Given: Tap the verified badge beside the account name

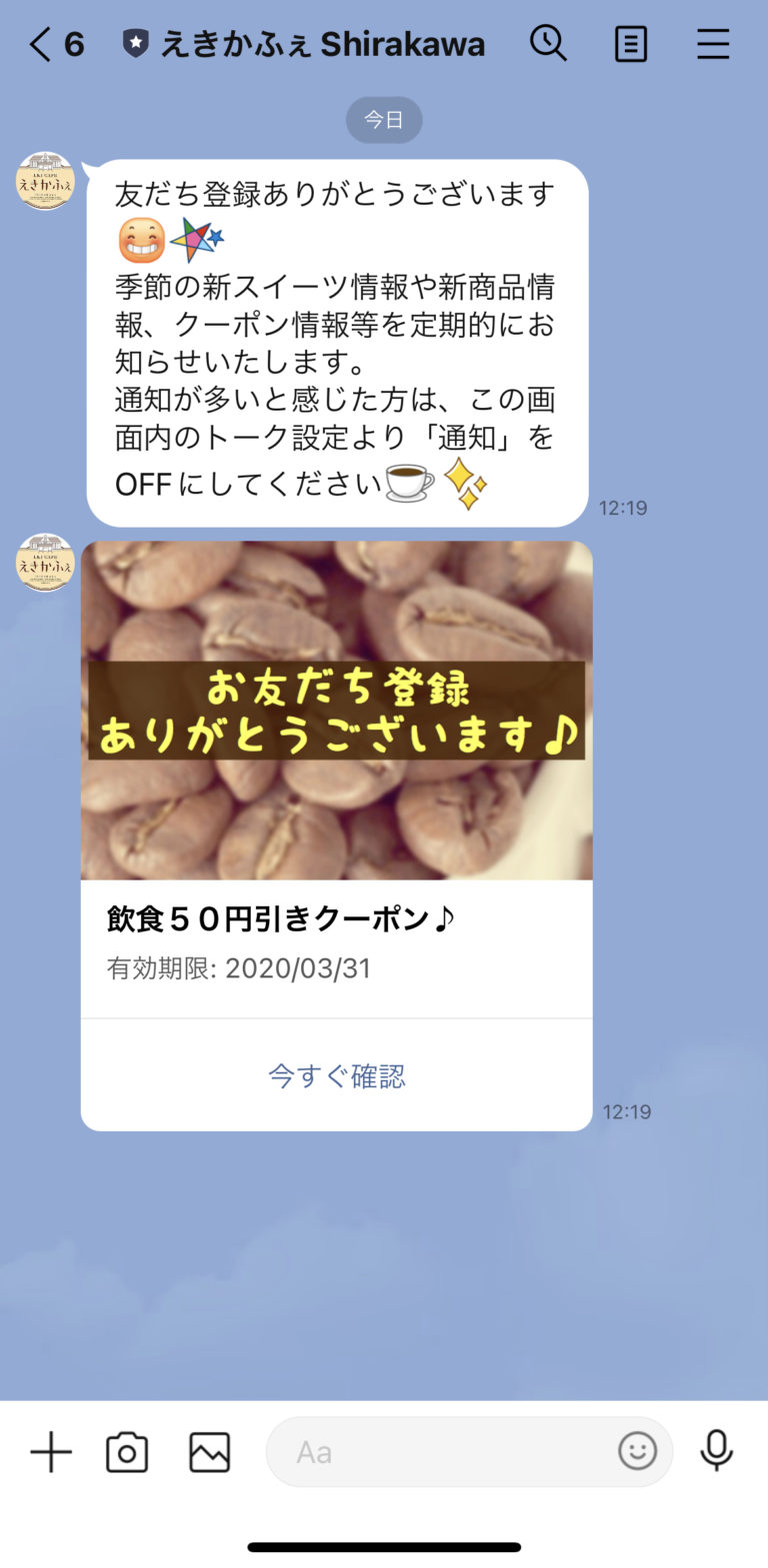Looking at the screenshot, I should click(138, 43).
